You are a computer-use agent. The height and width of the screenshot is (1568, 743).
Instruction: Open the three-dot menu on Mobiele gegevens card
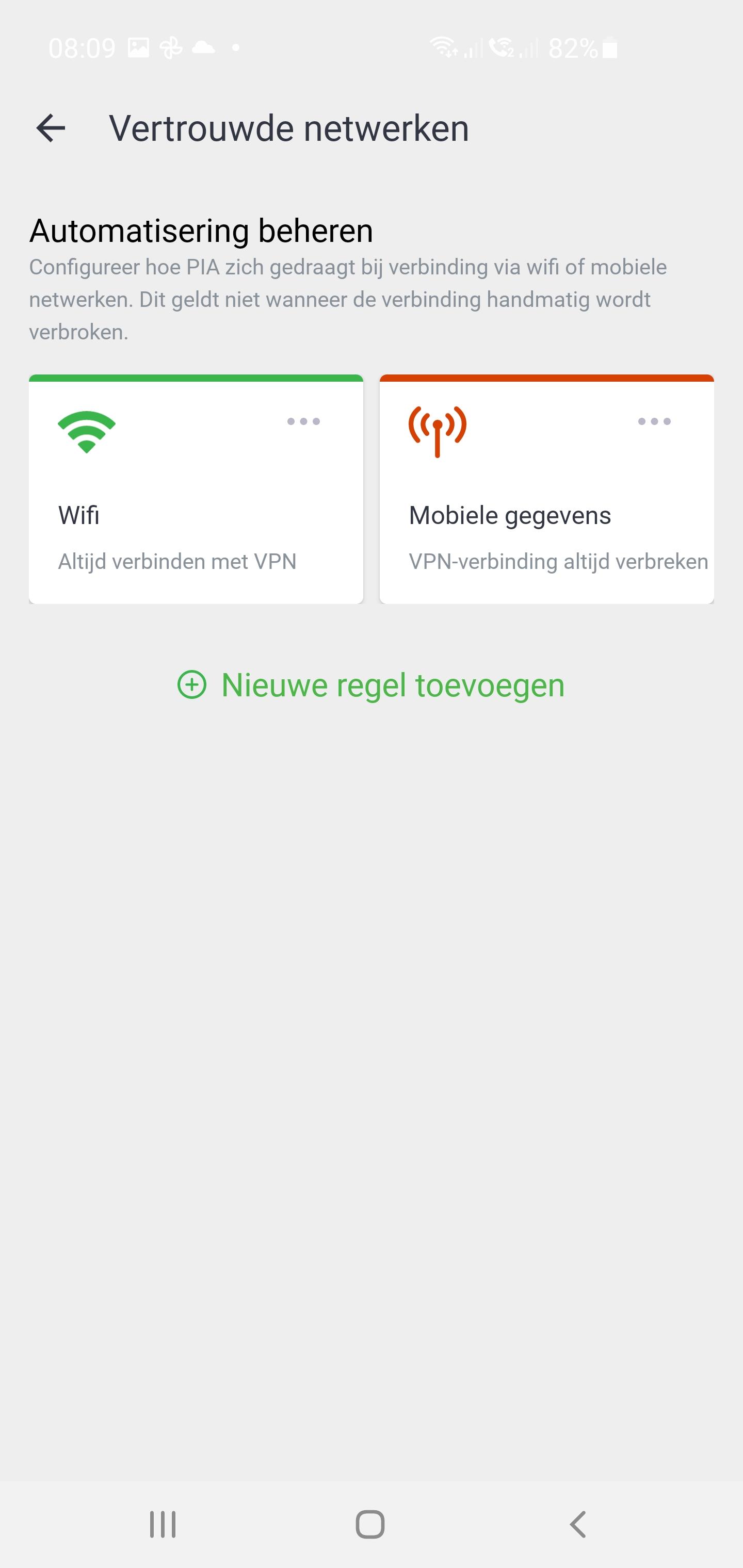pos(654,421)
